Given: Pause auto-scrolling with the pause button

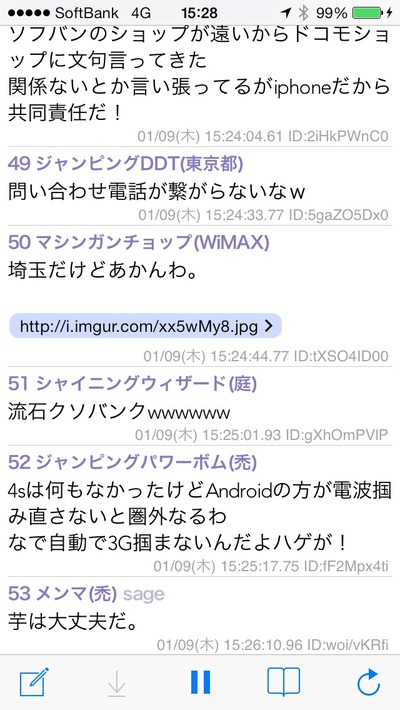Looking at the screenshot, I should tap(200, 682).
